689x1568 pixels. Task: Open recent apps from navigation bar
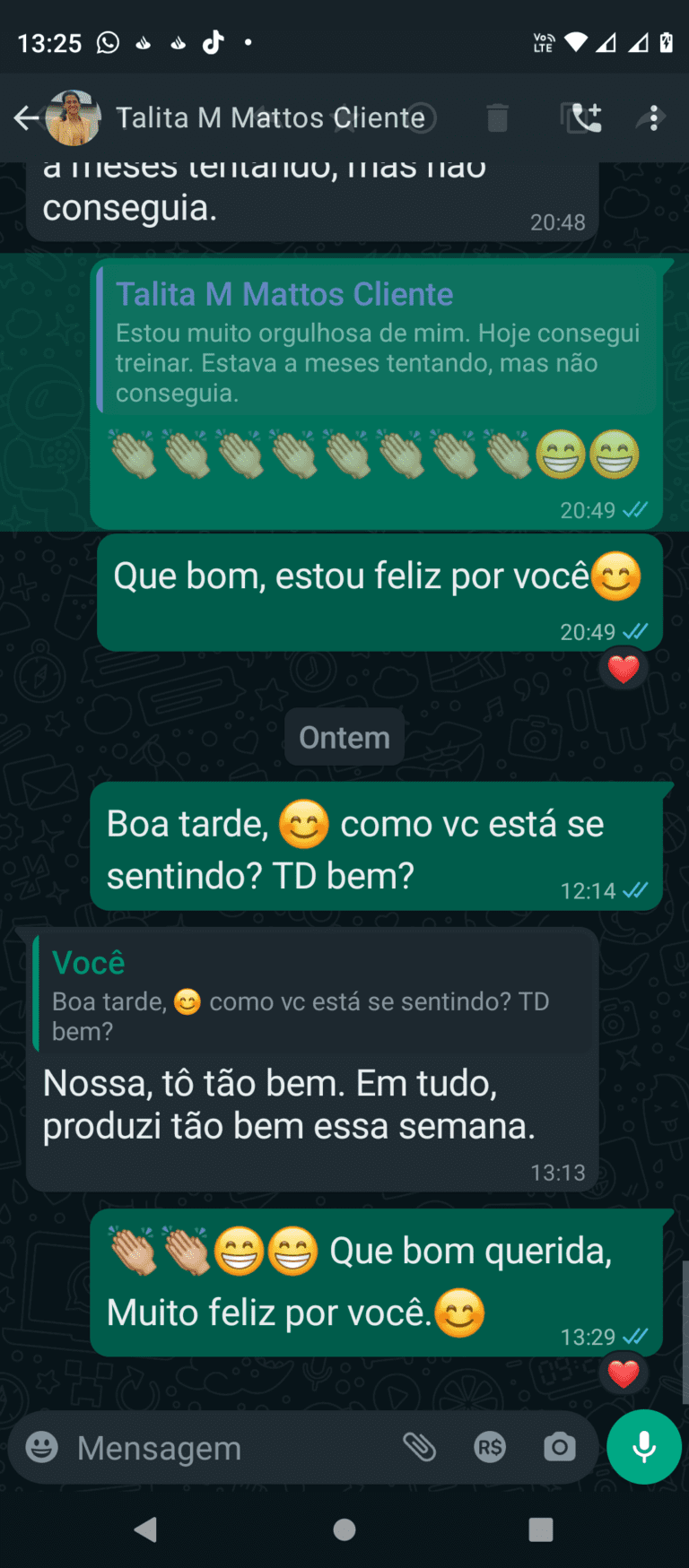[540, 1529]
